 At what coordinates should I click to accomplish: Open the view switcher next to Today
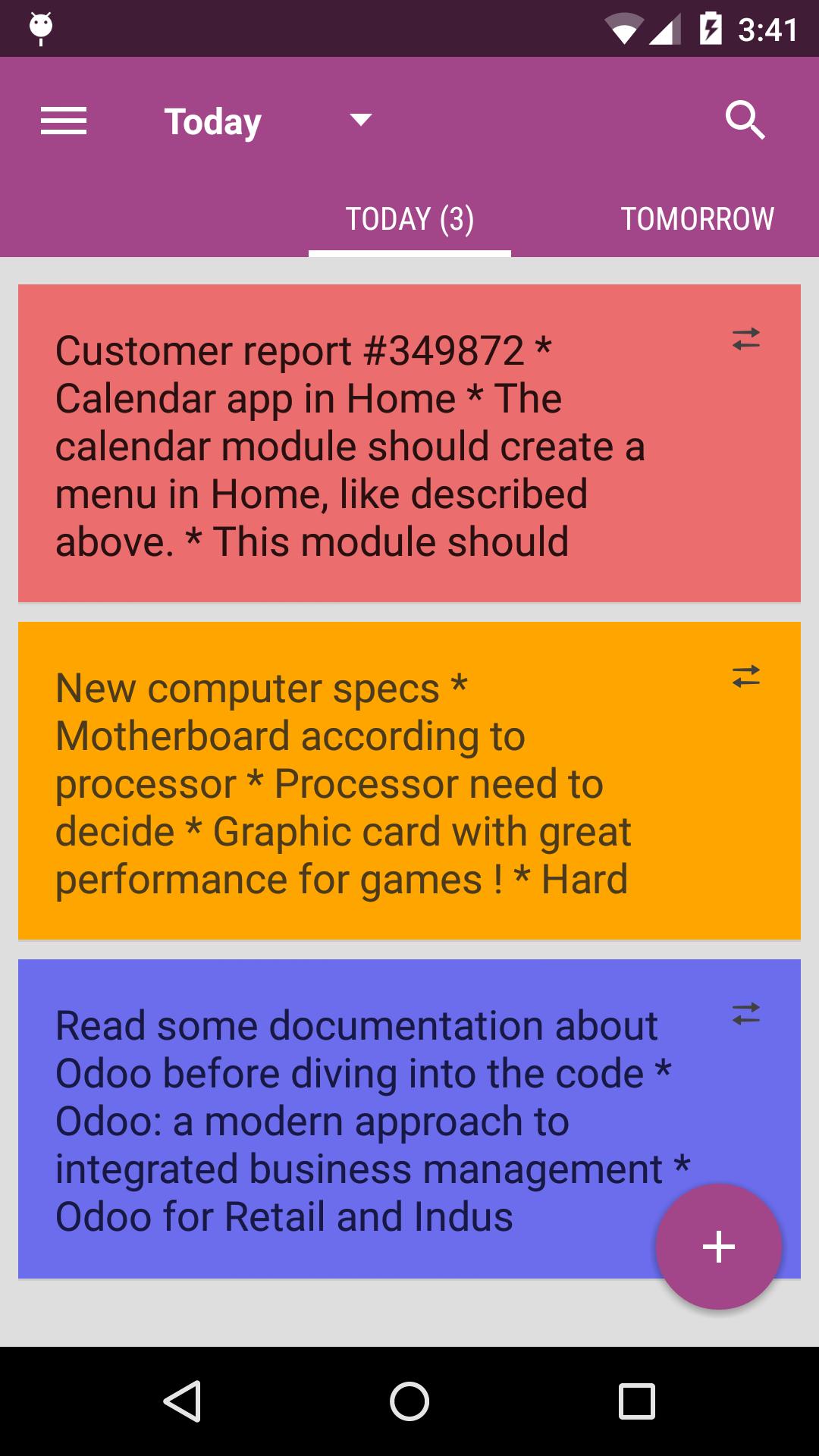click(x=359, y=120)
